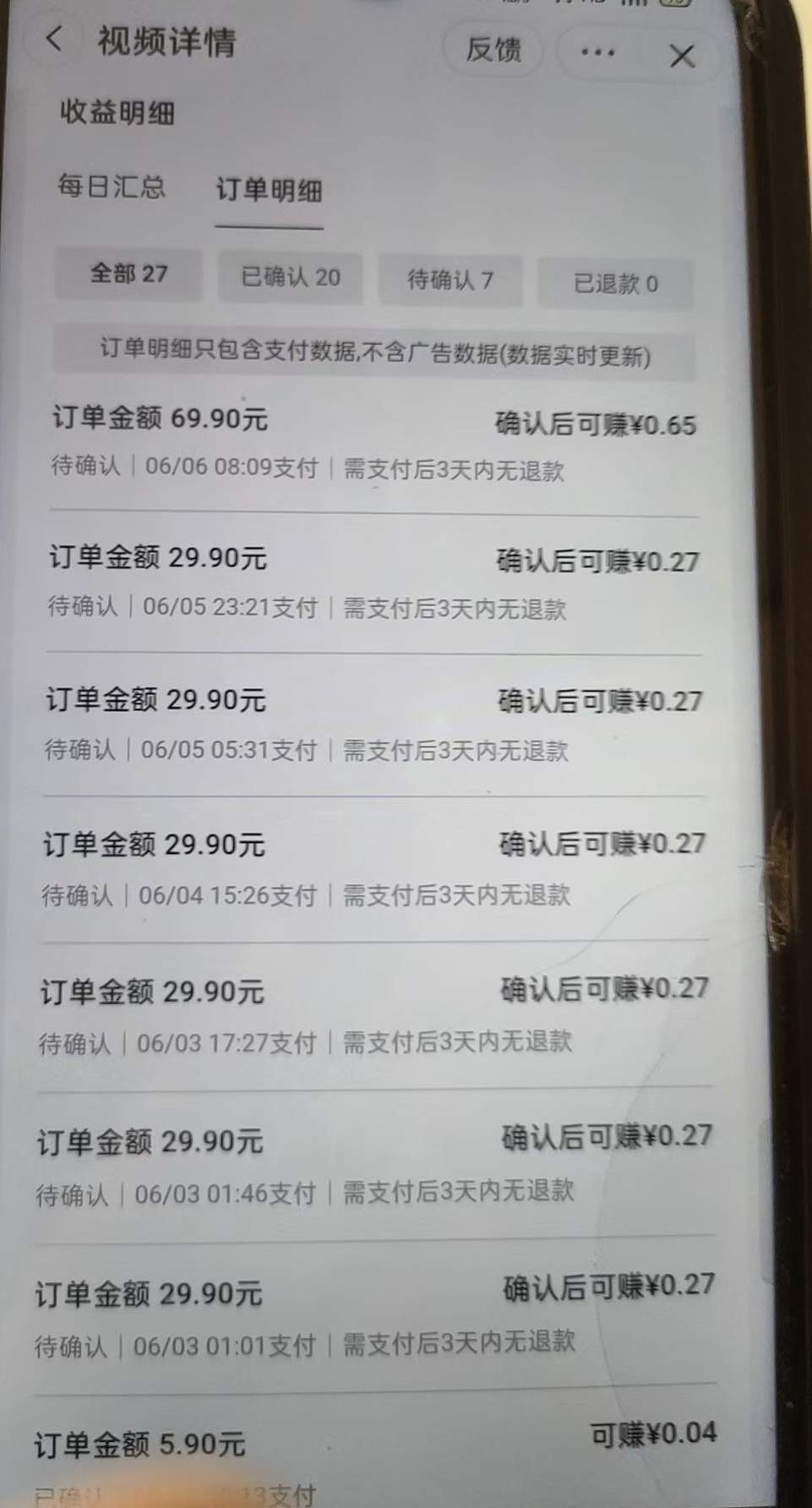Switch to the 每日汇总 tab
Viewport: 812px width, 1508px height.
pos(111,186)
